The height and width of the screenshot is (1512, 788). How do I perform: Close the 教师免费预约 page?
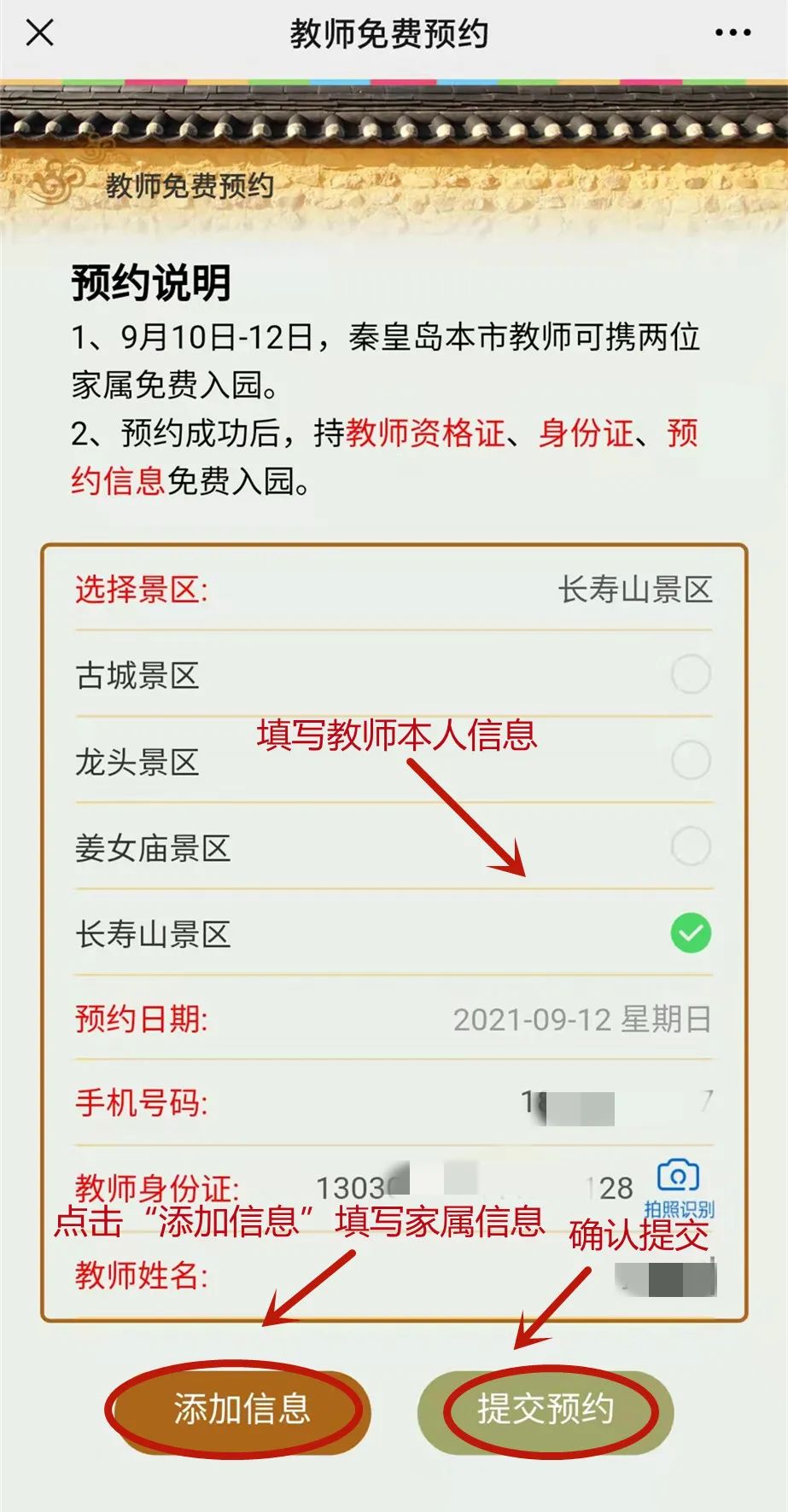click(40, 33)
